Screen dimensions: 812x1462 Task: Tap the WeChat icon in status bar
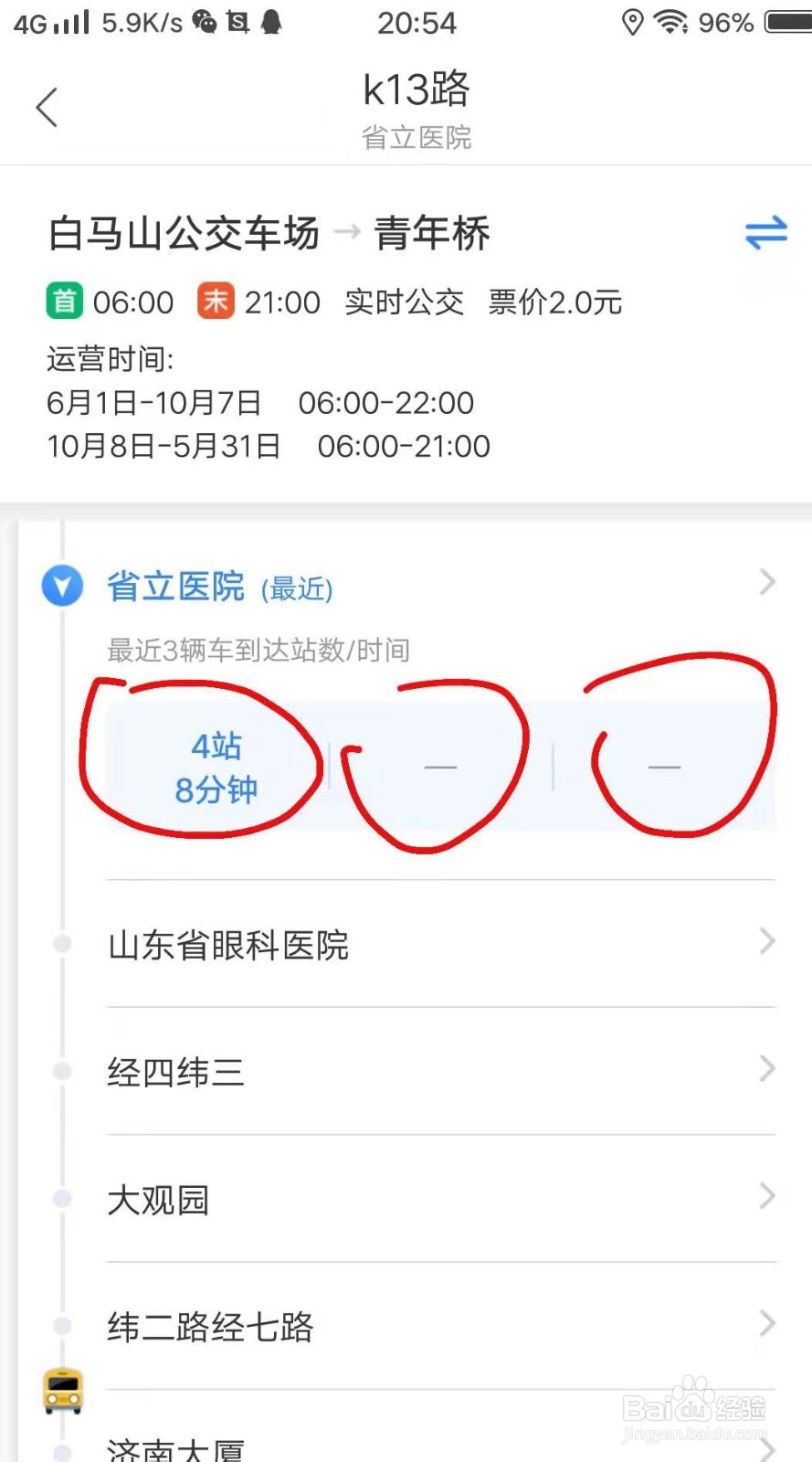[203, 22]
